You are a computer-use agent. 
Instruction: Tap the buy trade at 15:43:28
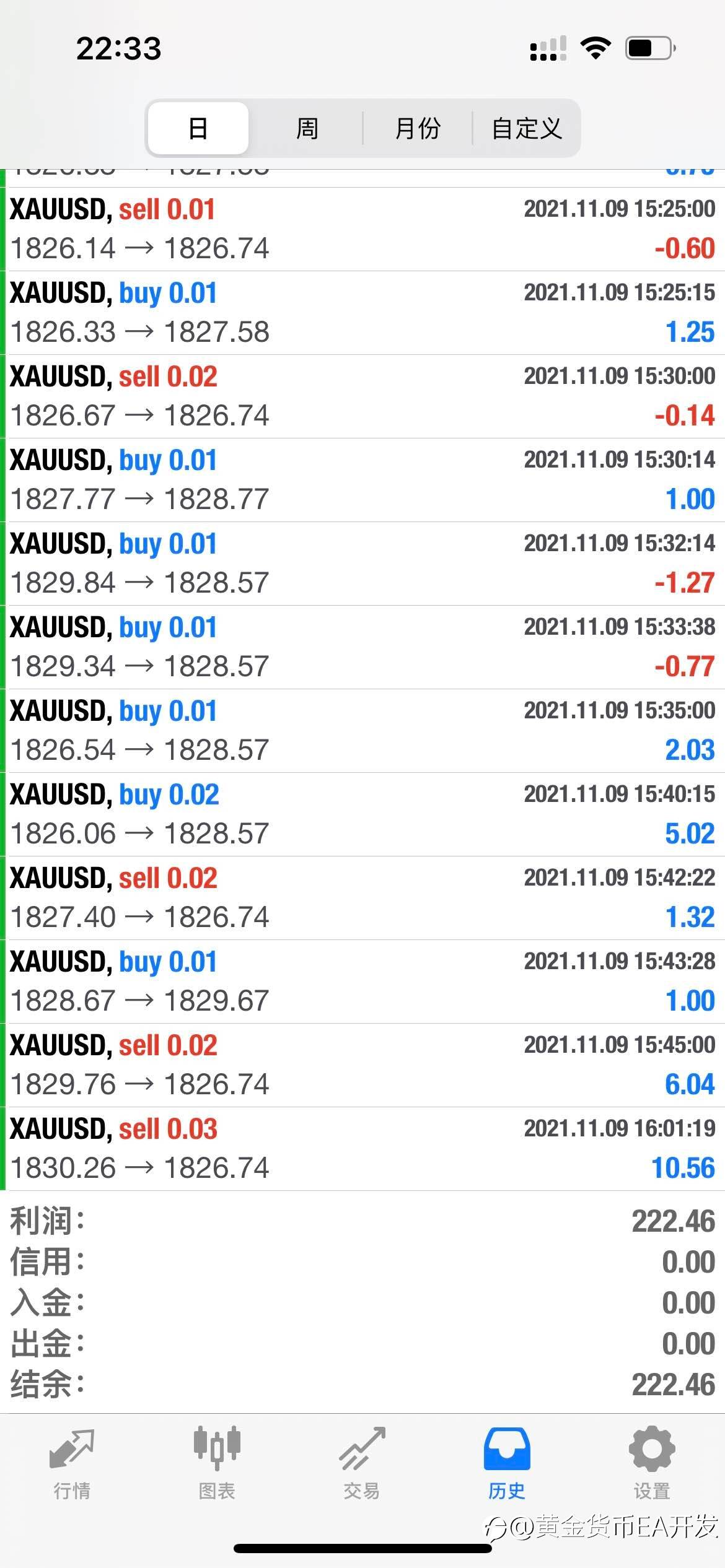(x=362, y=981)
